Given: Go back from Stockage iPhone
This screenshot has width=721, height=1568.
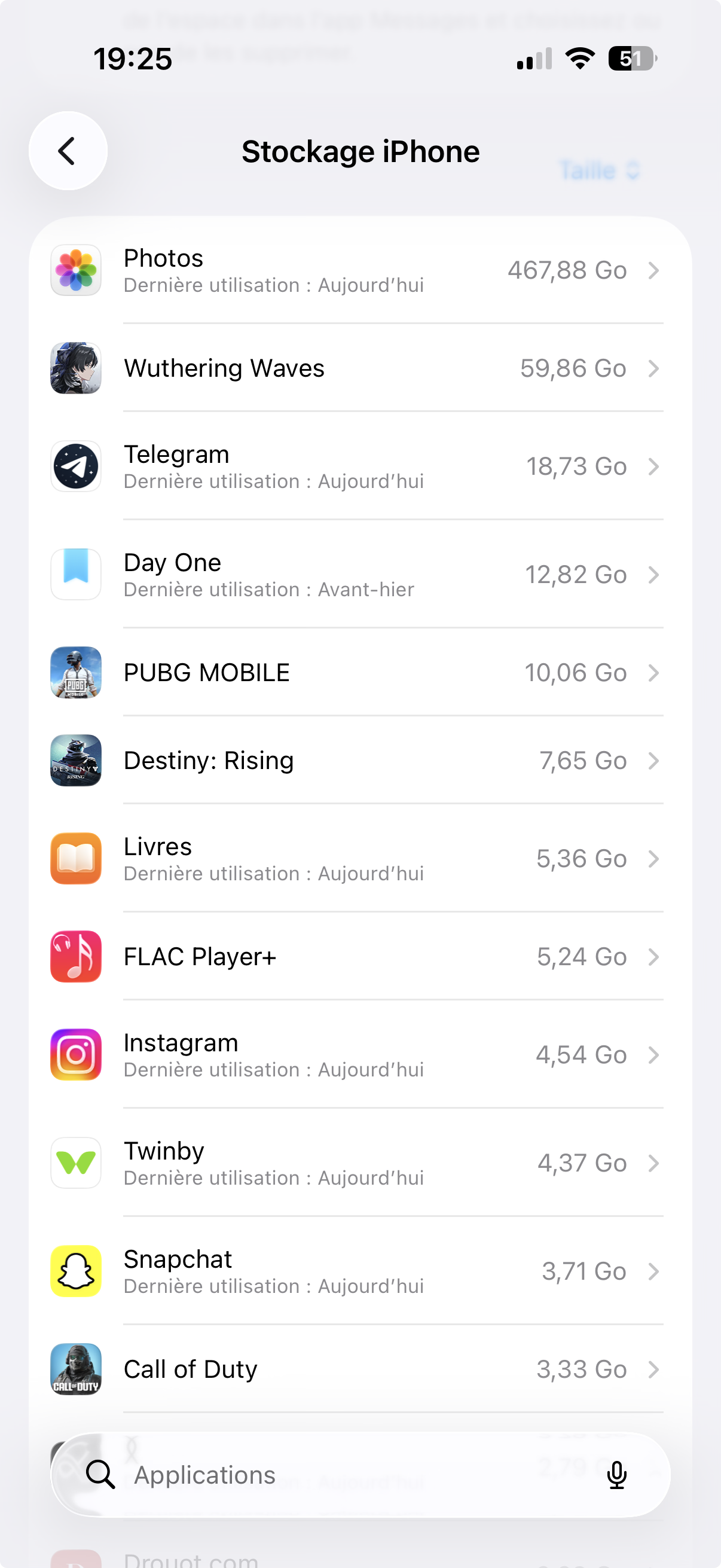Looking at the screenshot, I should pos(68,151).
